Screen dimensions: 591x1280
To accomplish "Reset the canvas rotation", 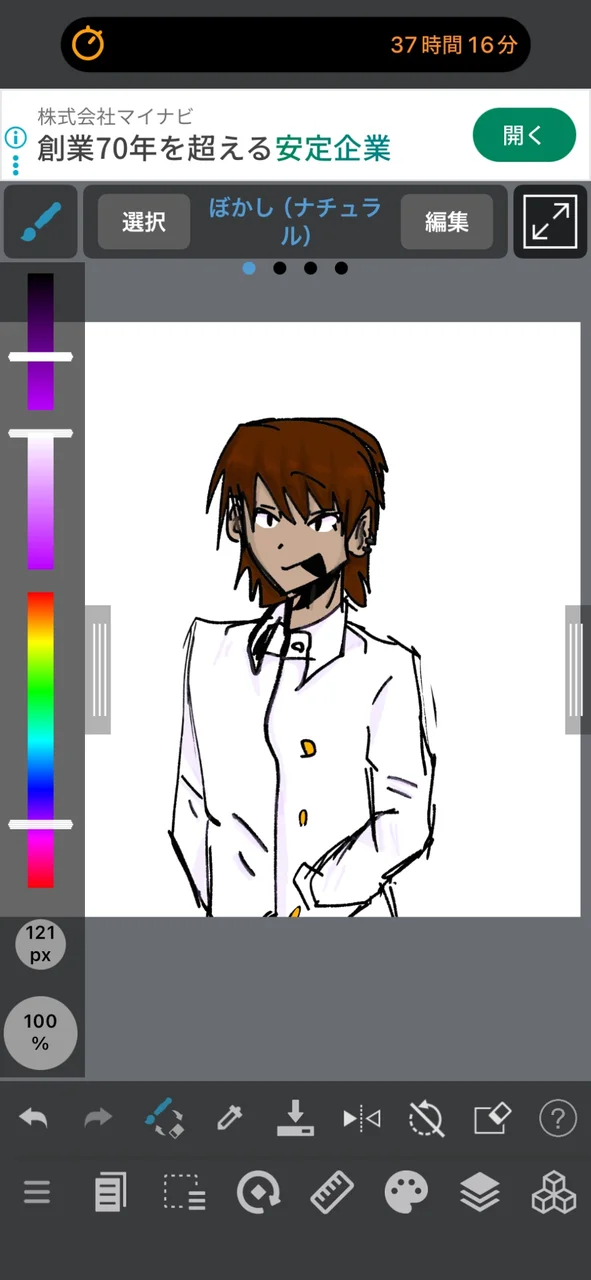I will [427, 1118].
